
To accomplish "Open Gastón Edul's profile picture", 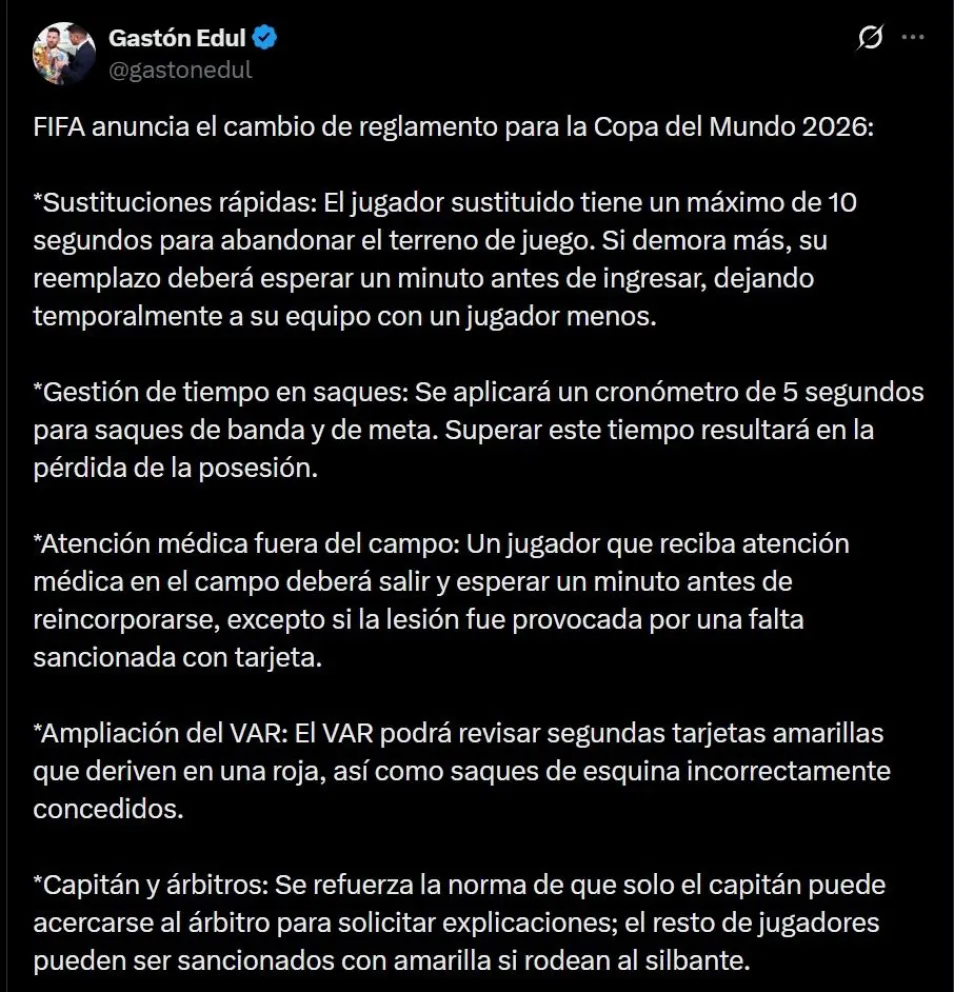I will (x=64, y=54).
